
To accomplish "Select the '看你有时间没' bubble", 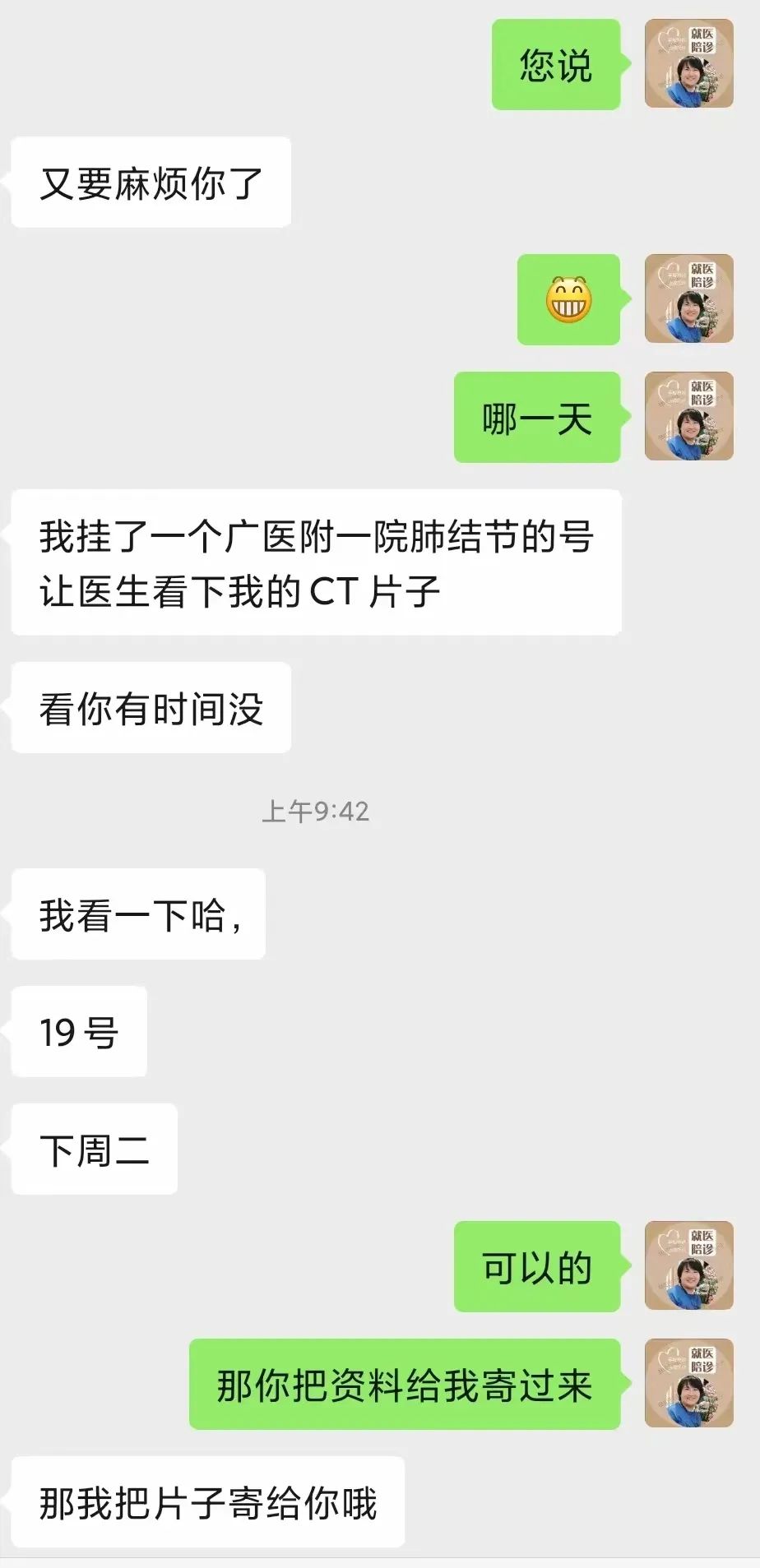I will (150, 709).
